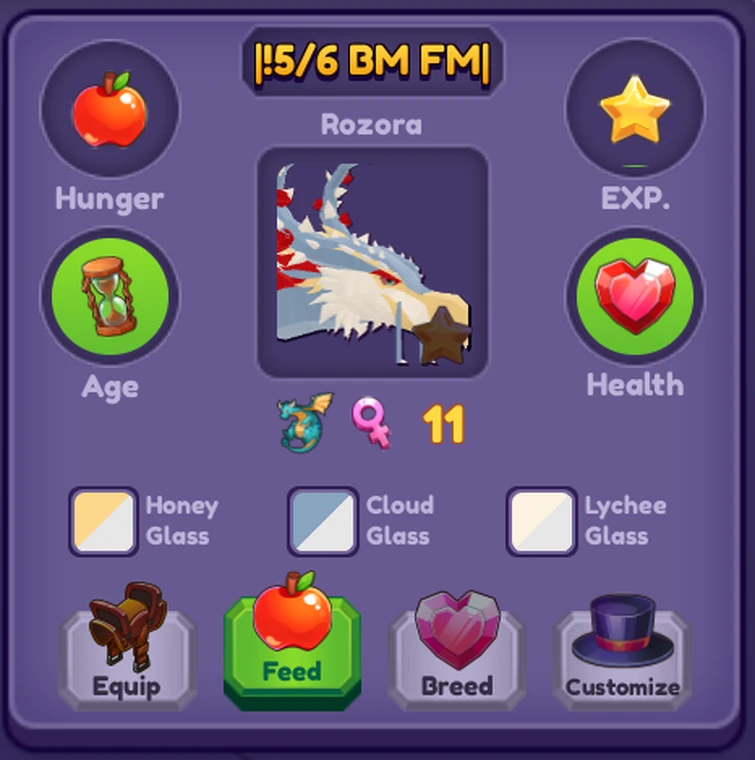Click the EXP star icon

click(x=636, y=107)
